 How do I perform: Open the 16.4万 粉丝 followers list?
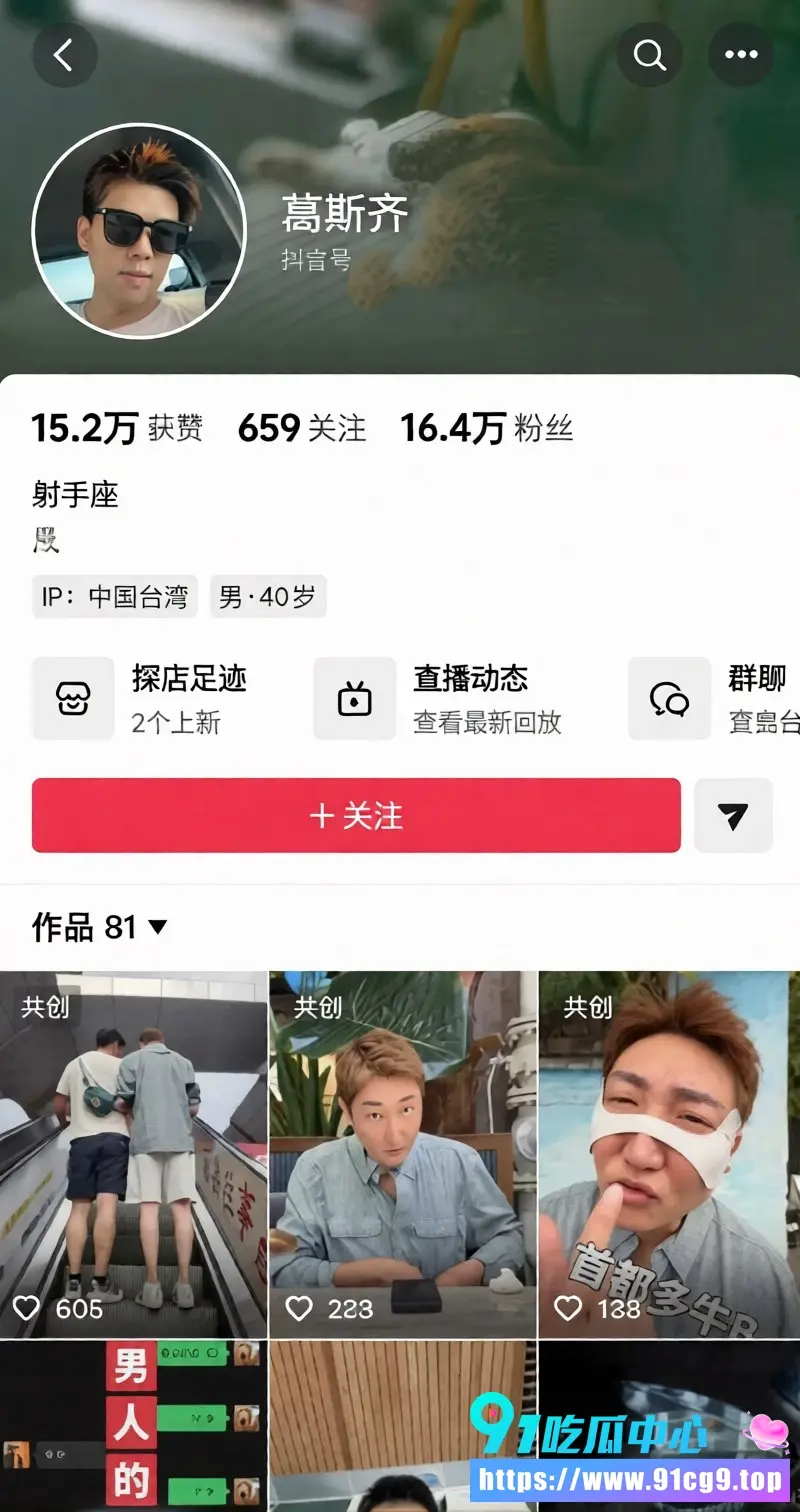click(x=486, y=428)
